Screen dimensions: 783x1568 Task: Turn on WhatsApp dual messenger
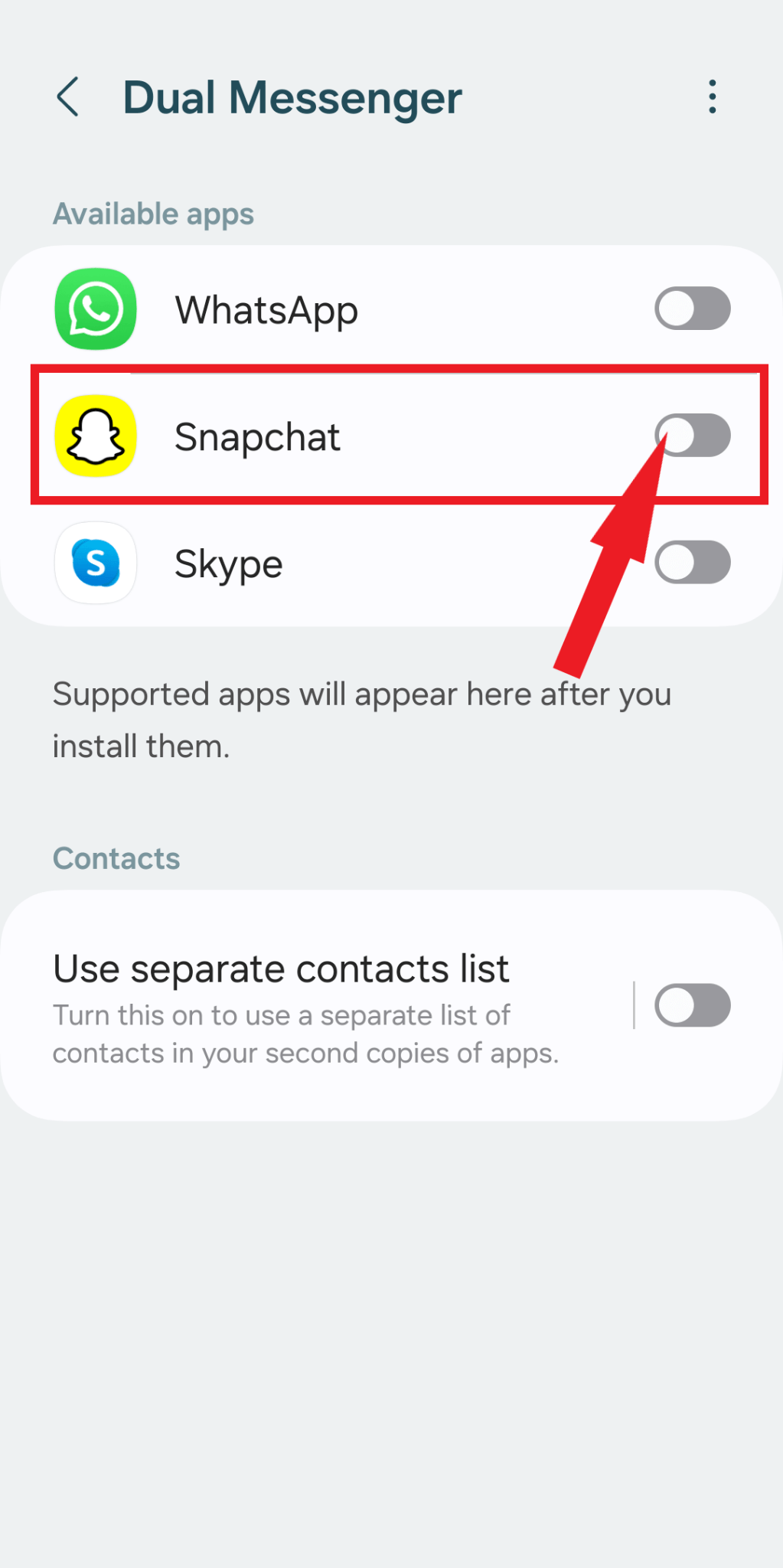pos(693,308)
